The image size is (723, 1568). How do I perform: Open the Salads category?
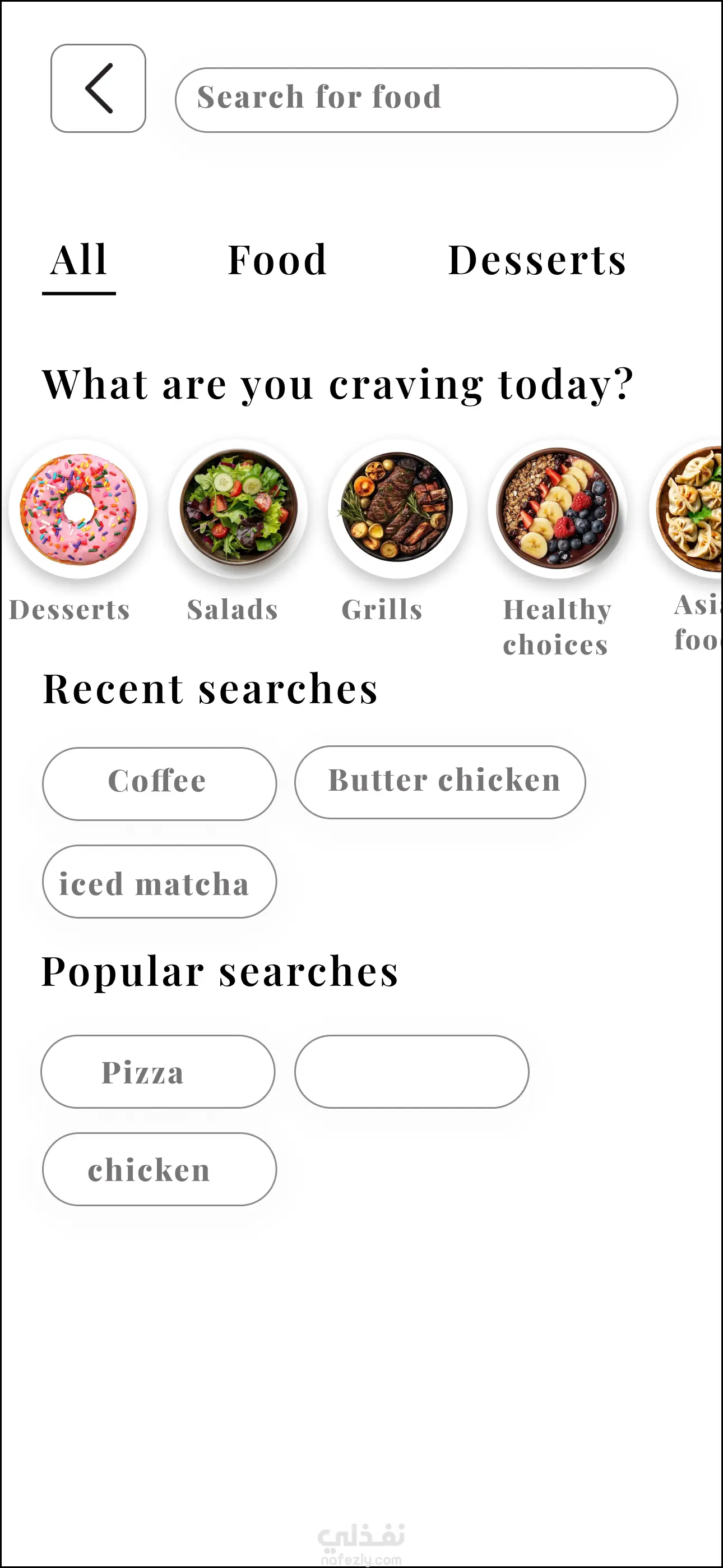tap(239, 509)
